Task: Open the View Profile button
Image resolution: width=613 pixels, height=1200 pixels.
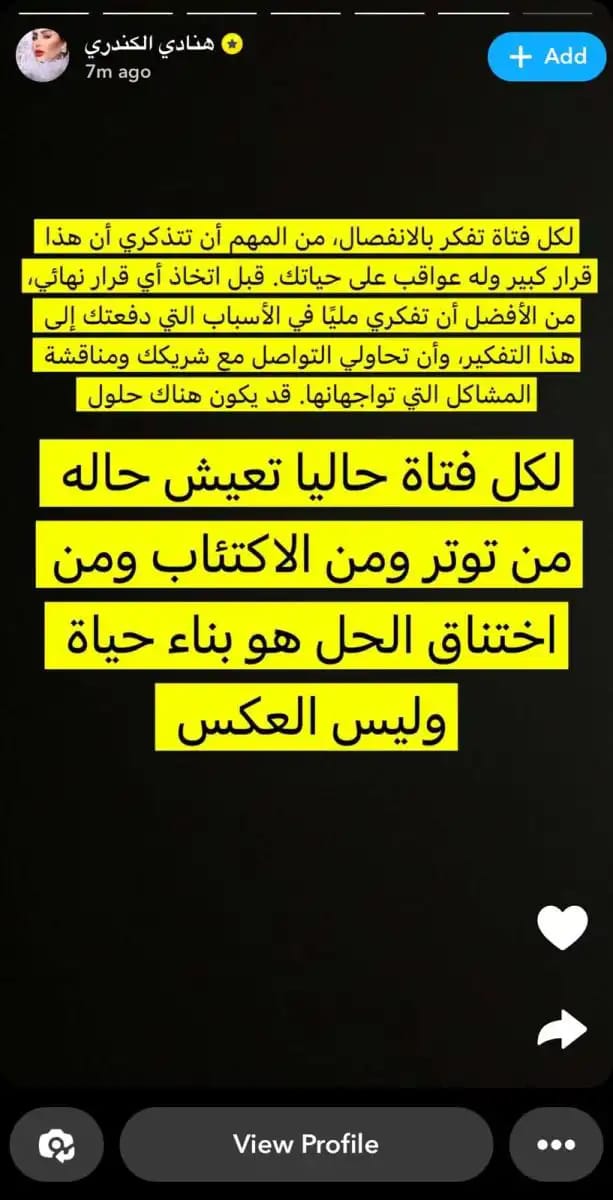Action: [306, 1144]
